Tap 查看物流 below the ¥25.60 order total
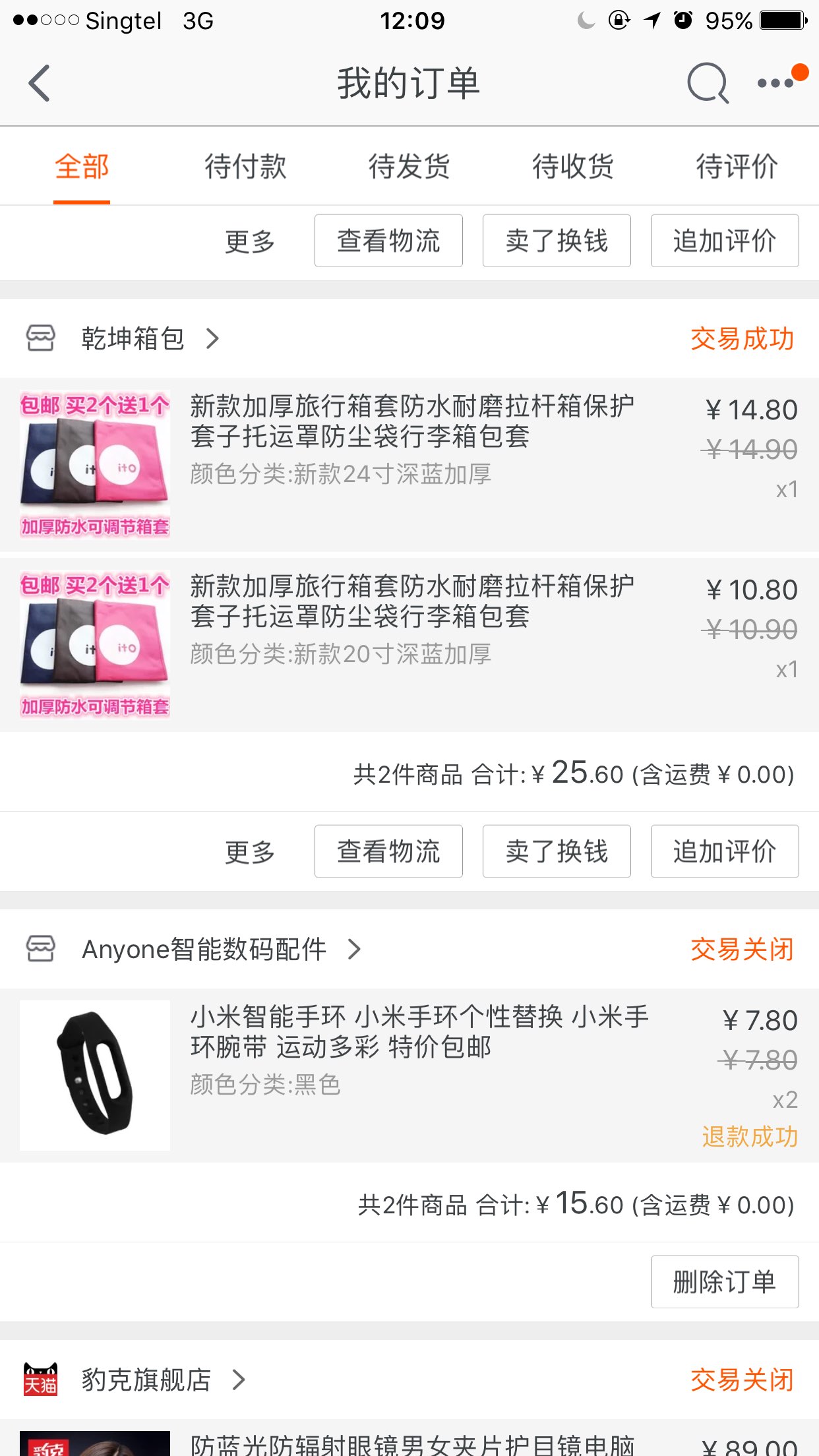 coord(388,851)
